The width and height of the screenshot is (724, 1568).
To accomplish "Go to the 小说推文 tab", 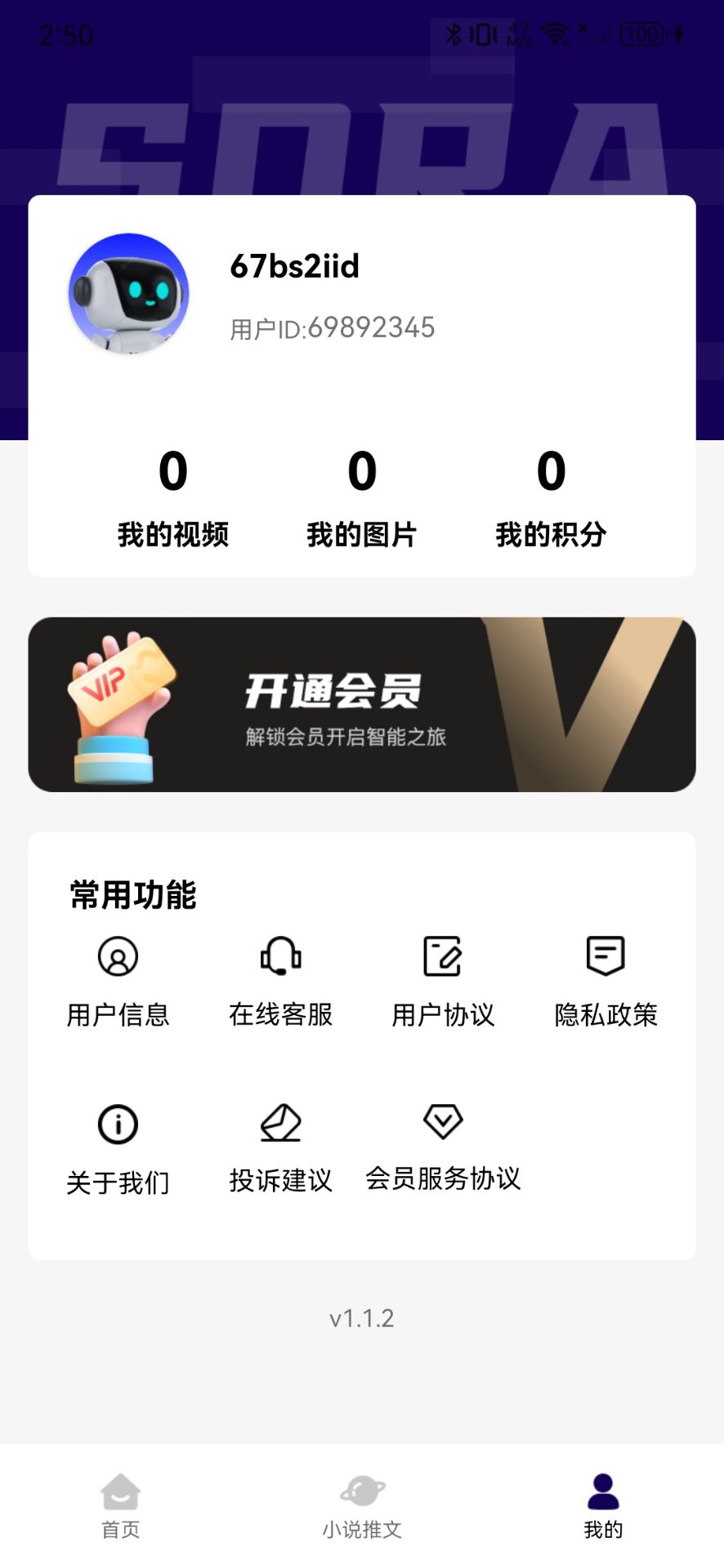I will pos(362,1505).
